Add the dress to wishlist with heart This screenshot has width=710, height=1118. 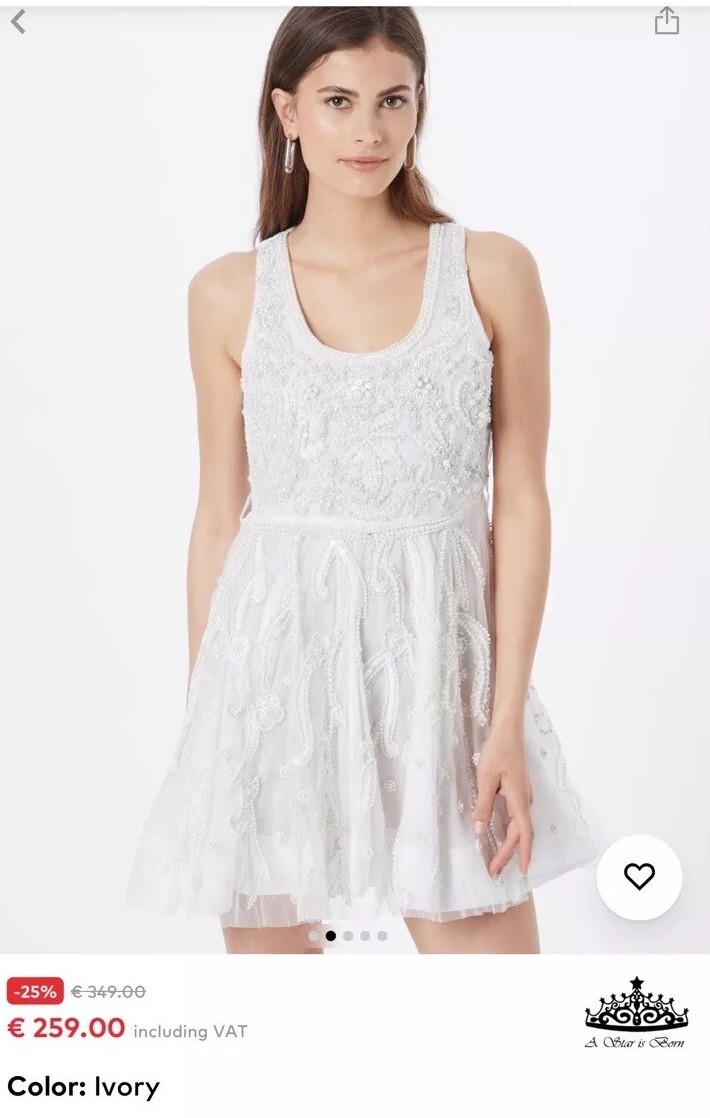639,877
